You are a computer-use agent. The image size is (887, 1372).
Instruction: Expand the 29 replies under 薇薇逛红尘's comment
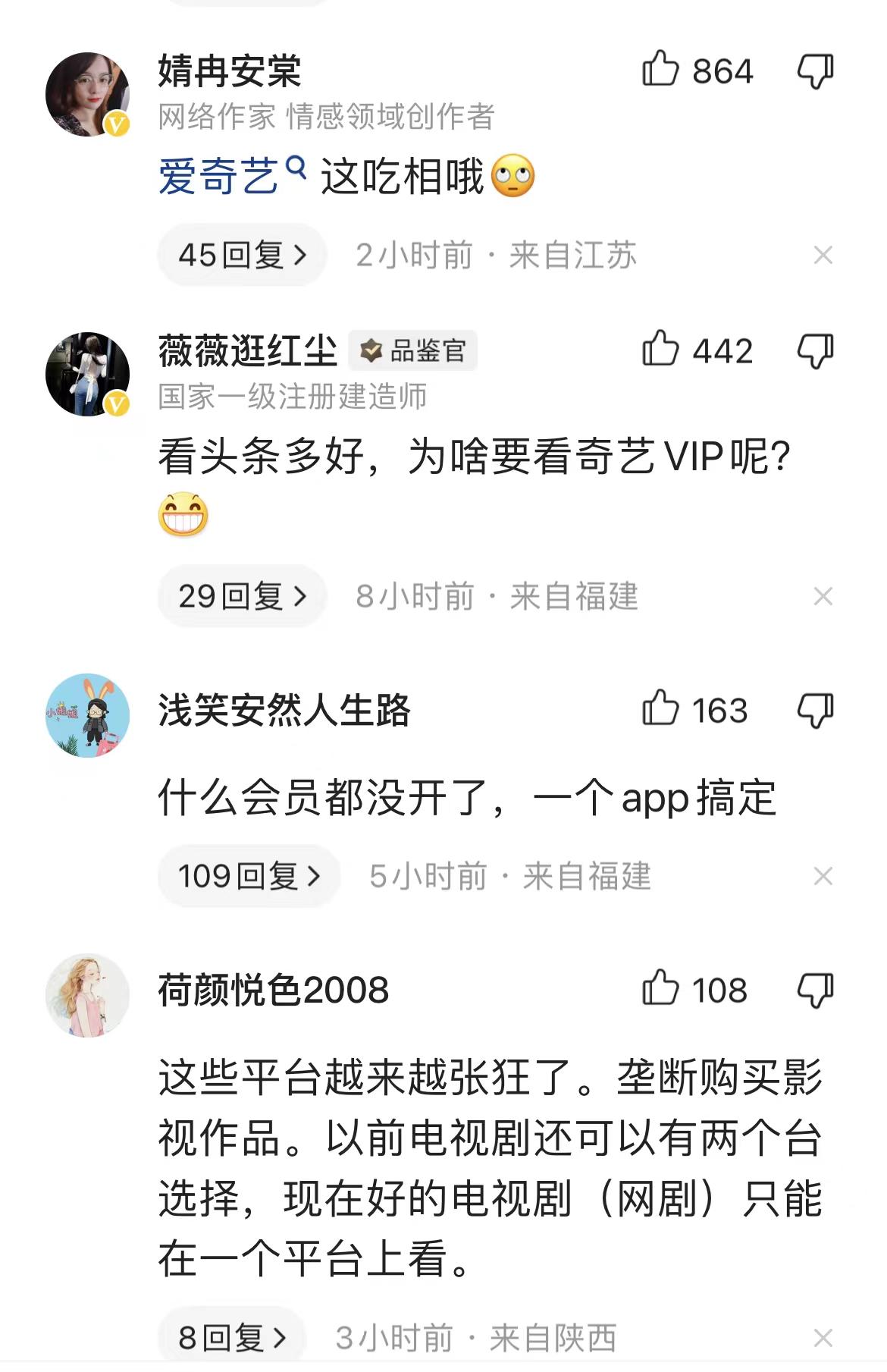(240, 597)
